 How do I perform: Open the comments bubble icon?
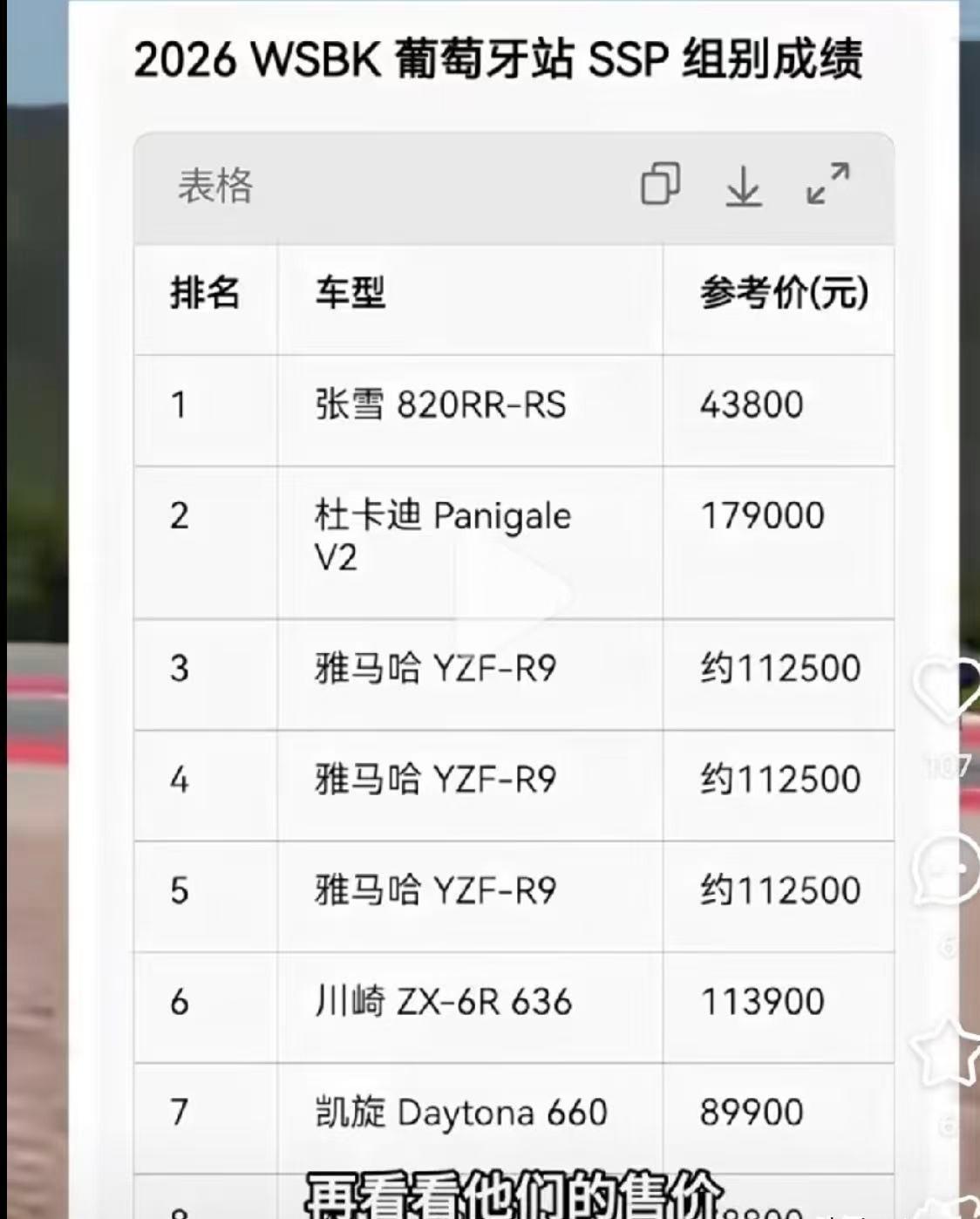948,869
